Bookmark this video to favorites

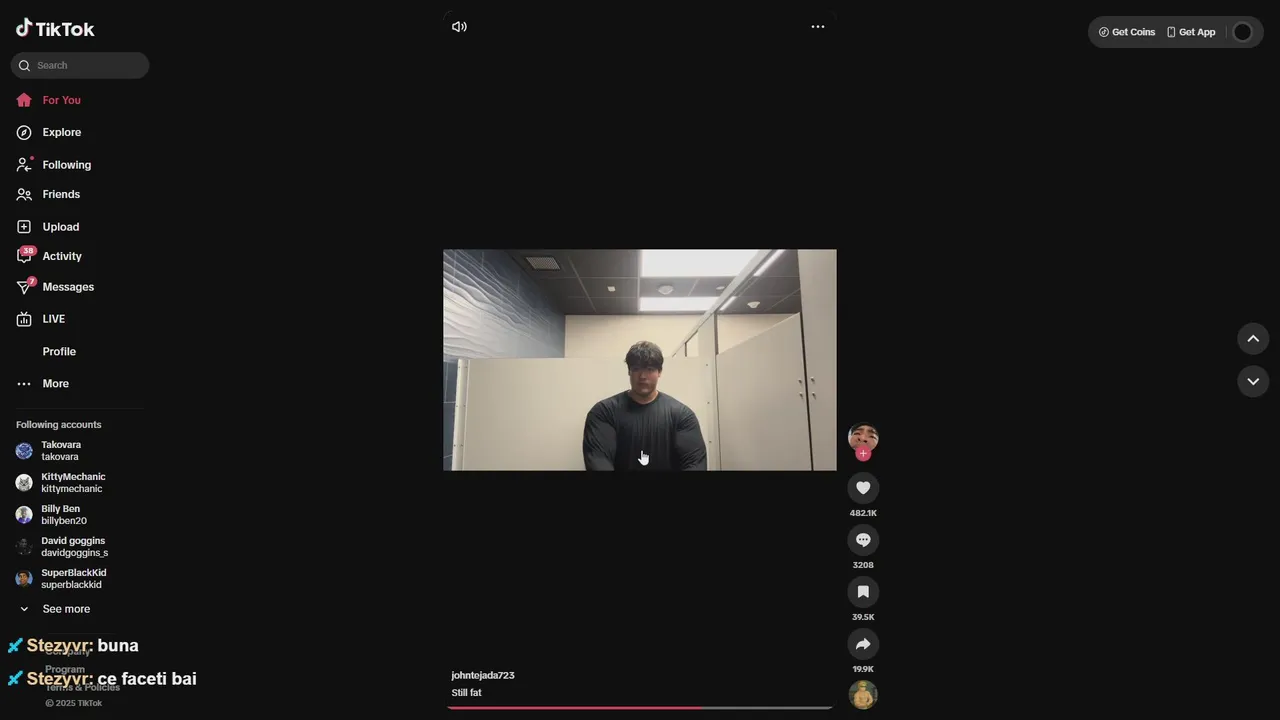tap(863, 592)
